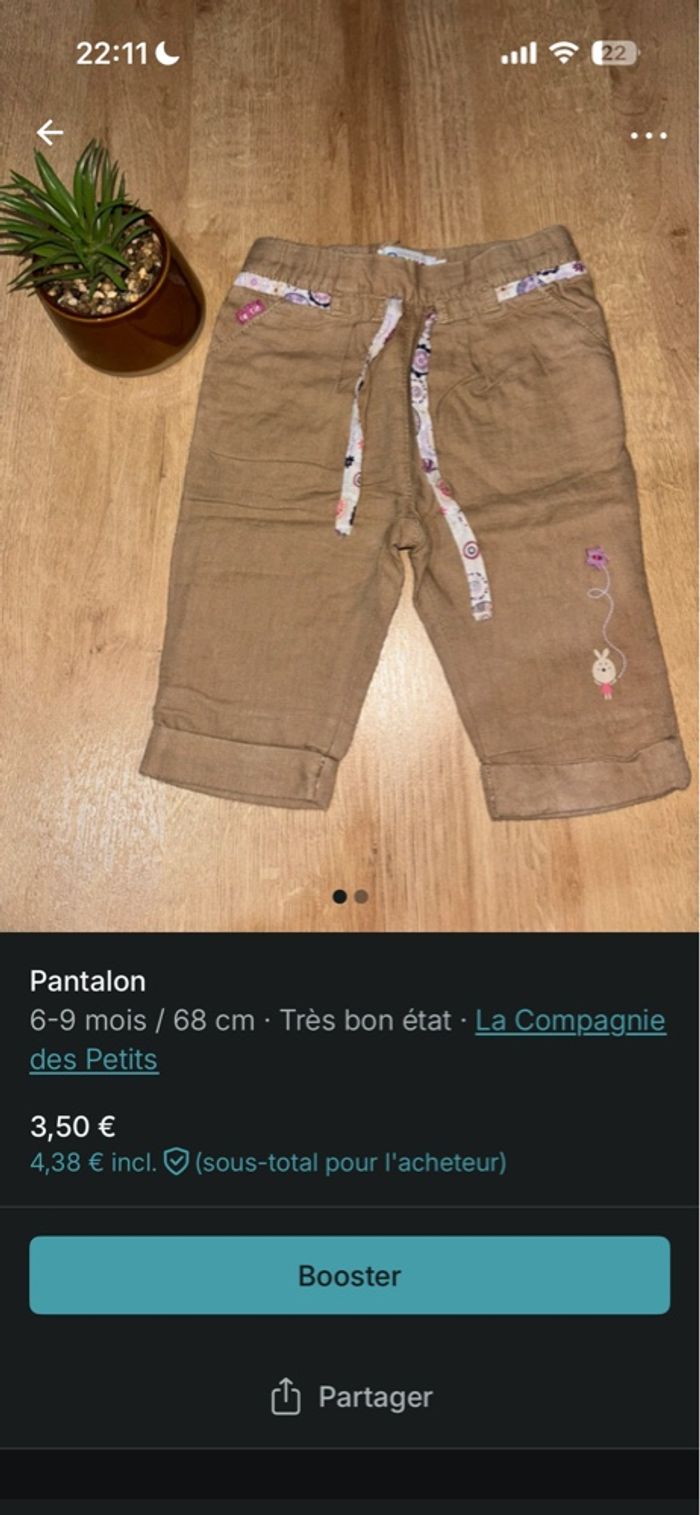Share this listing via Partager
This screenshot has height=1515, width=700.
(351, 1397)
